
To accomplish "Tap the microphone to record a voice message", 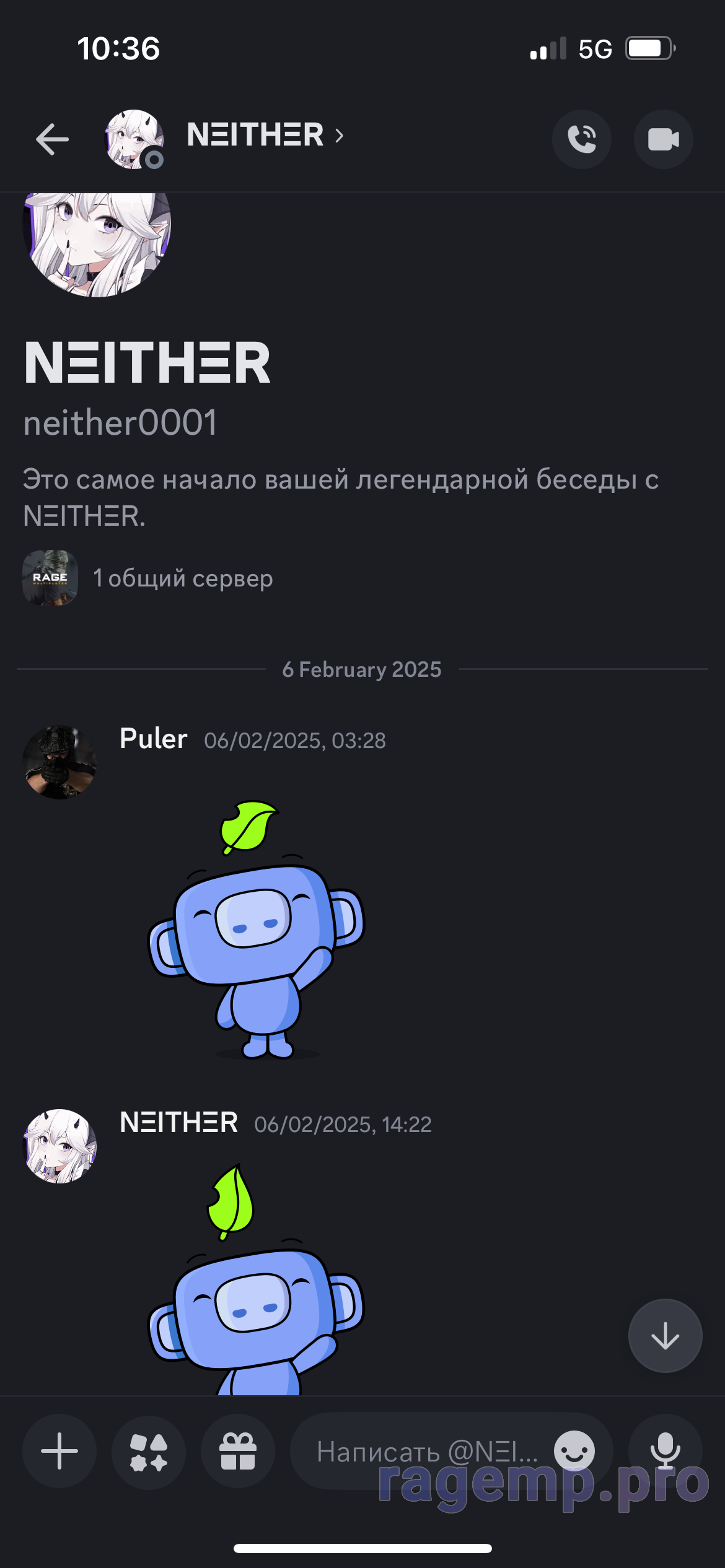I will 665,1451.
